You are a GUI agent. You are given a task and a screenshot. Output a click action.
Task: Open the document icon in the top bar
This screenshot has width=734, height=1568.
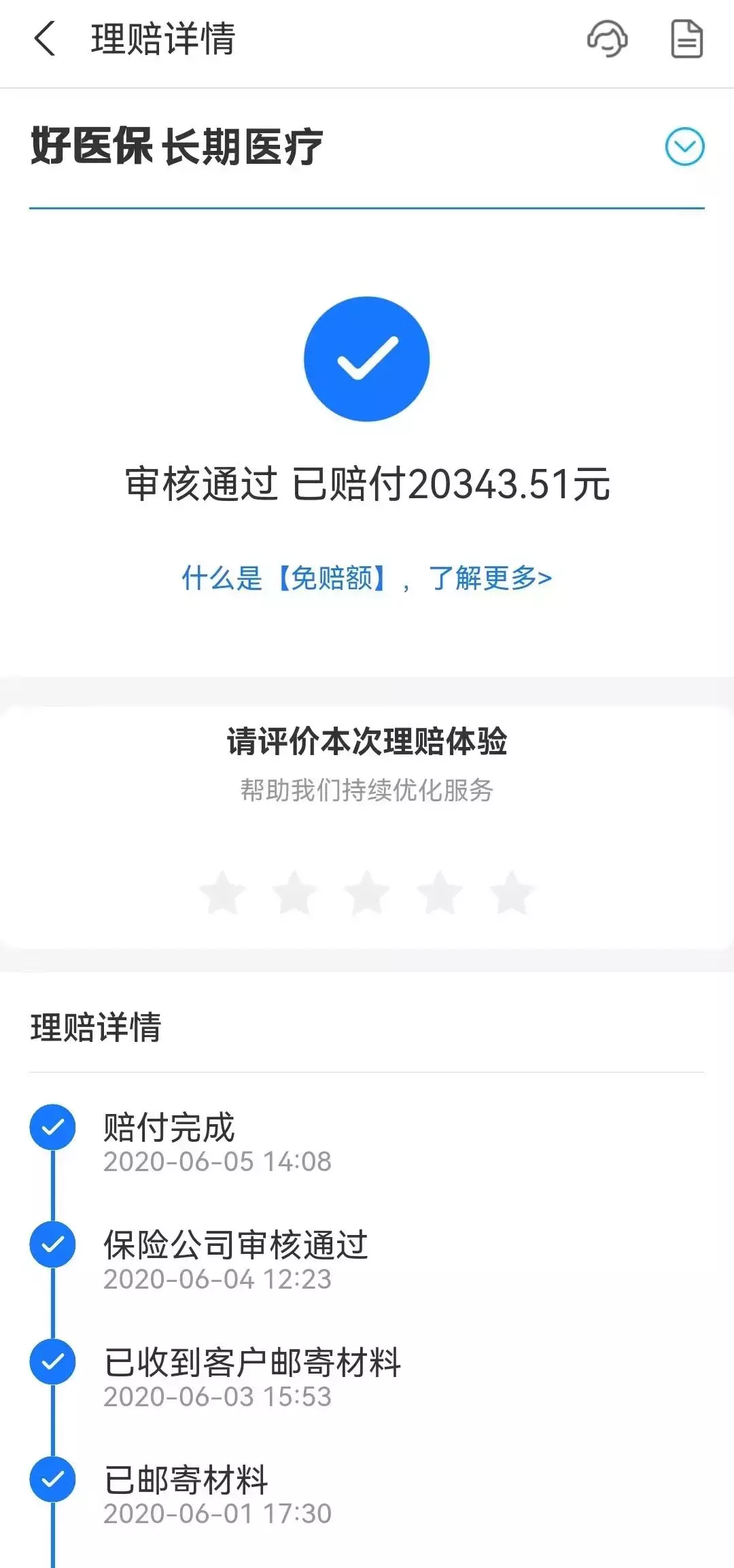pyautogui.click(x=686, y=39)
